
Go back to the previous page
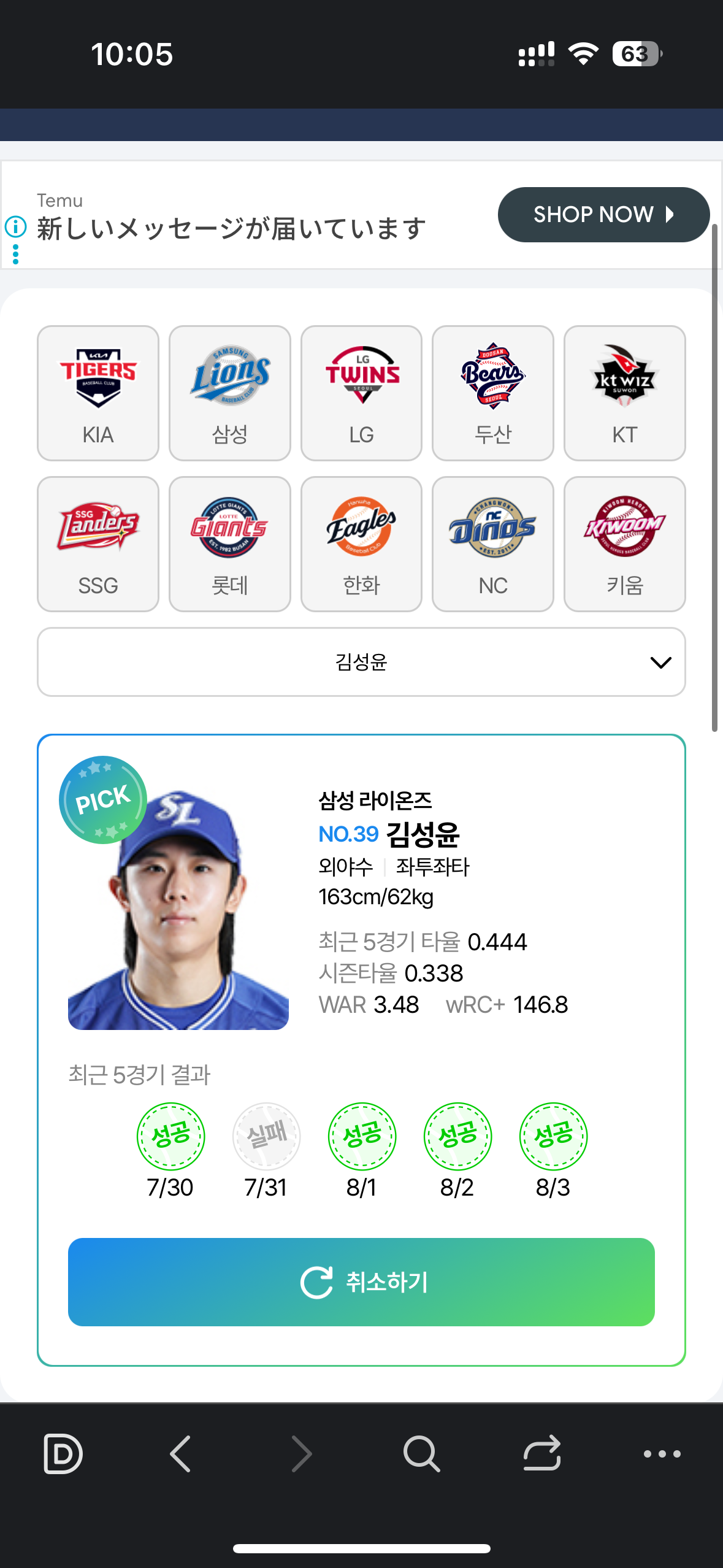(x=180, y=1453)
